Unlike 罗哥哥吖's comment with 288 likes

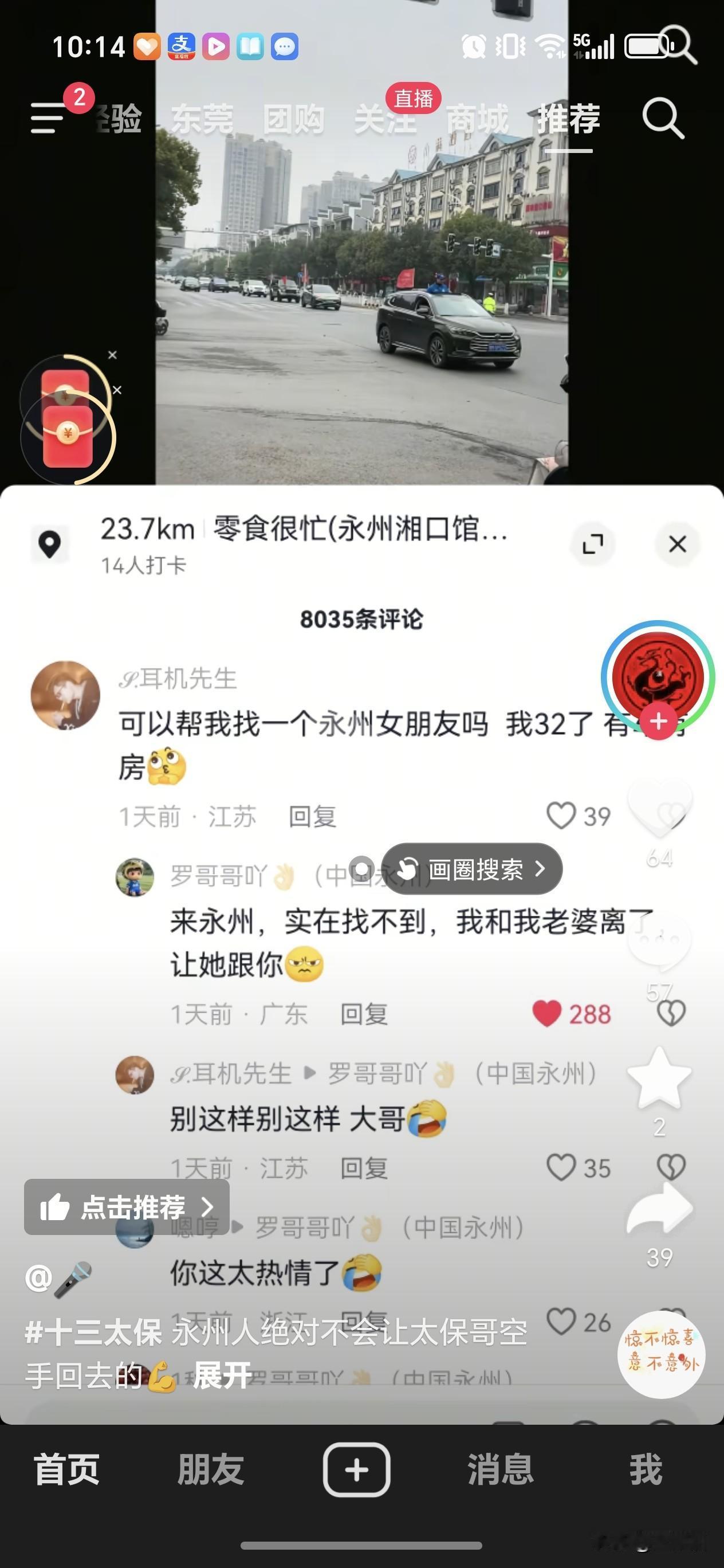[x=548, y=1013]
